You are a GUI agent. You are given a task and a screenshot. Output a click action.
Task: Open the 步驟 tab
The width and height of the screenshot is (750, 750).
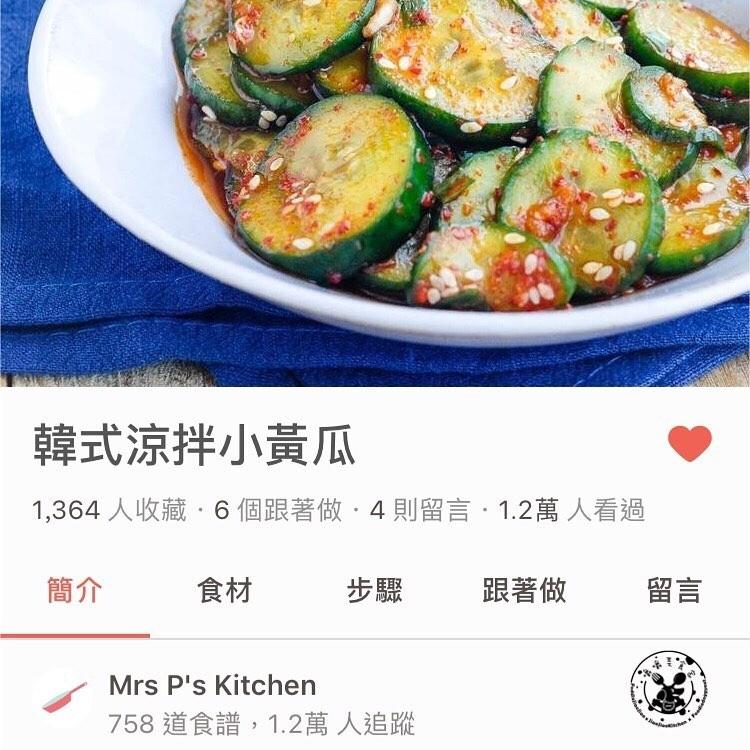[x=375, y=590]
